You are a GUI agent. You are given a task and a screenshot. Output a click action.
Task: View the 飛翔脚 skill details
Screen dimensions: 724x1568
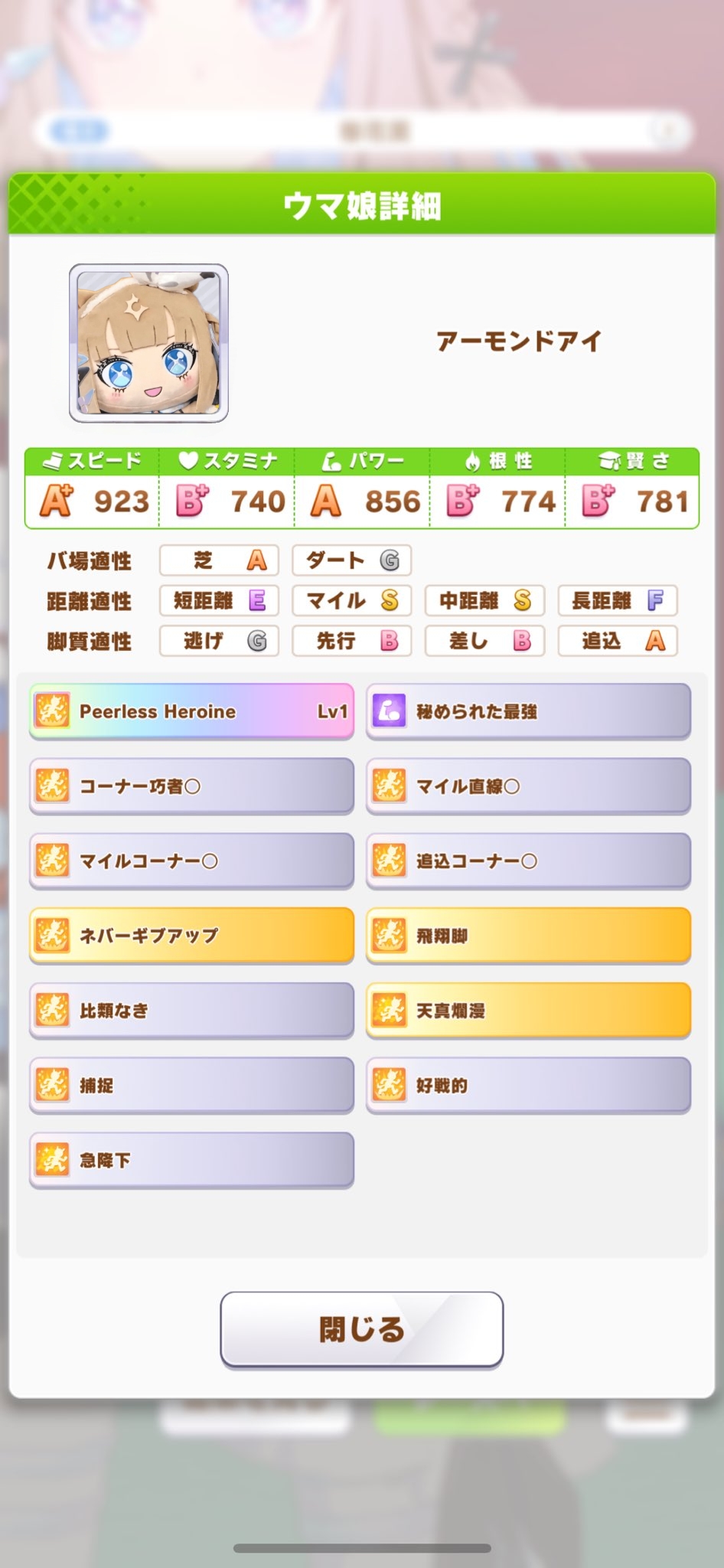click(528, 936)
